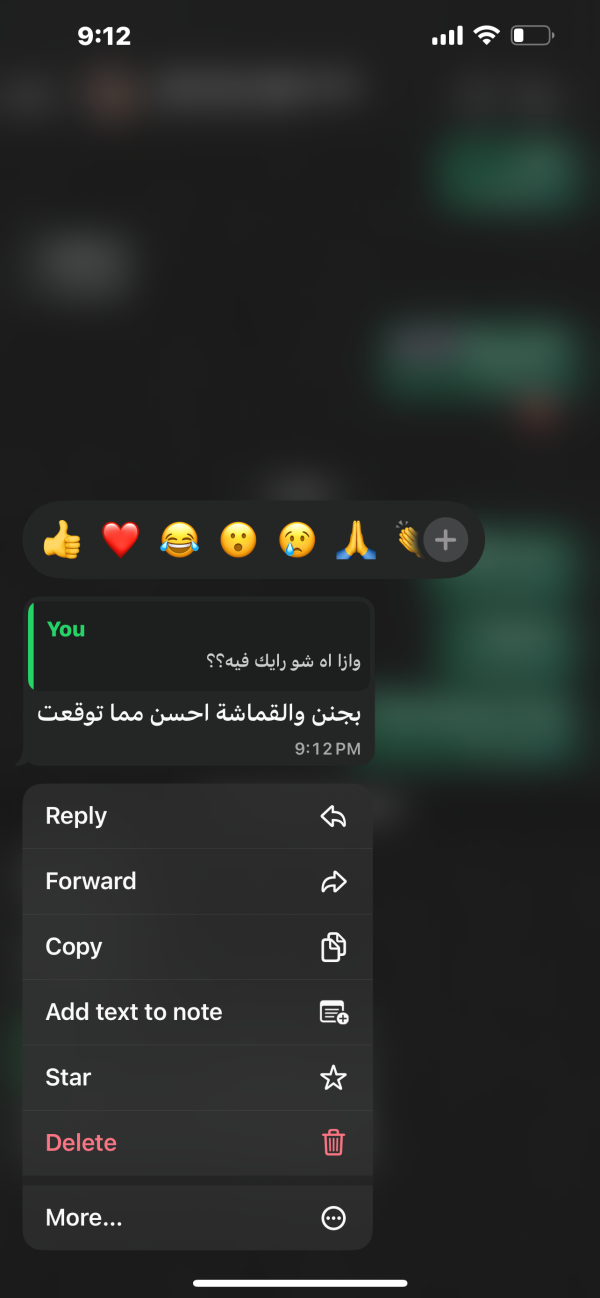Screen dimensions: 600x1298
Task: Star this message
Action: pos(197,1077)
